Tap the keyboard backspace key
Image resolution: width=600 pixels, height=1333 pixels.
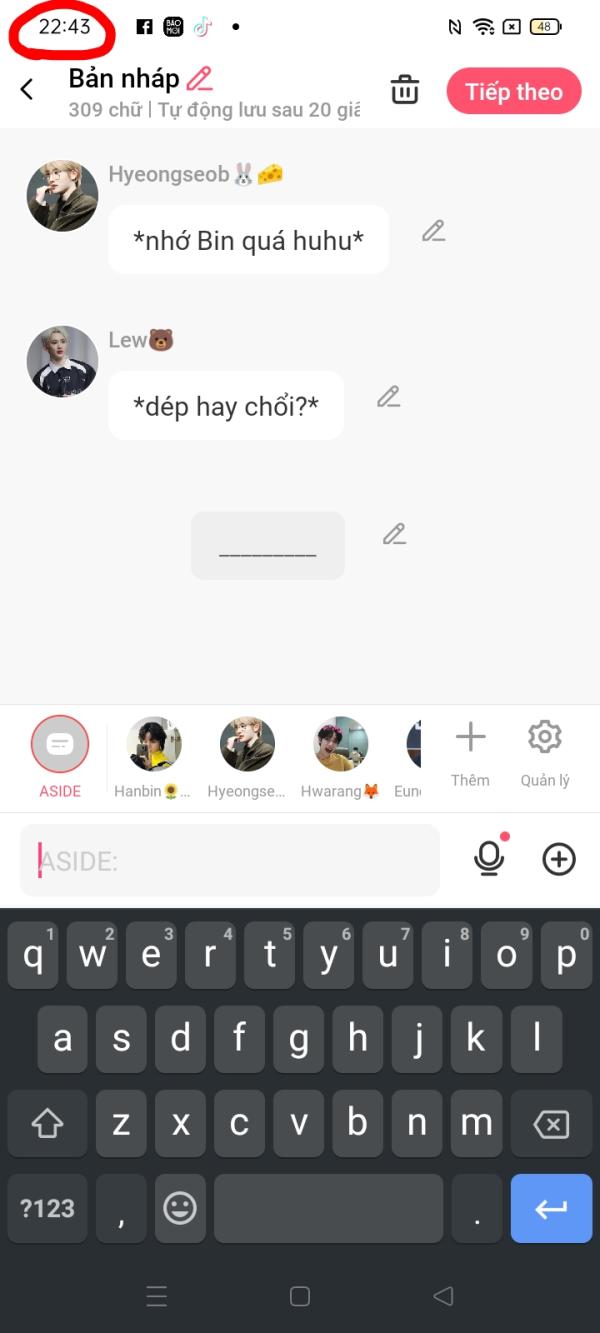pos(551,1125)
